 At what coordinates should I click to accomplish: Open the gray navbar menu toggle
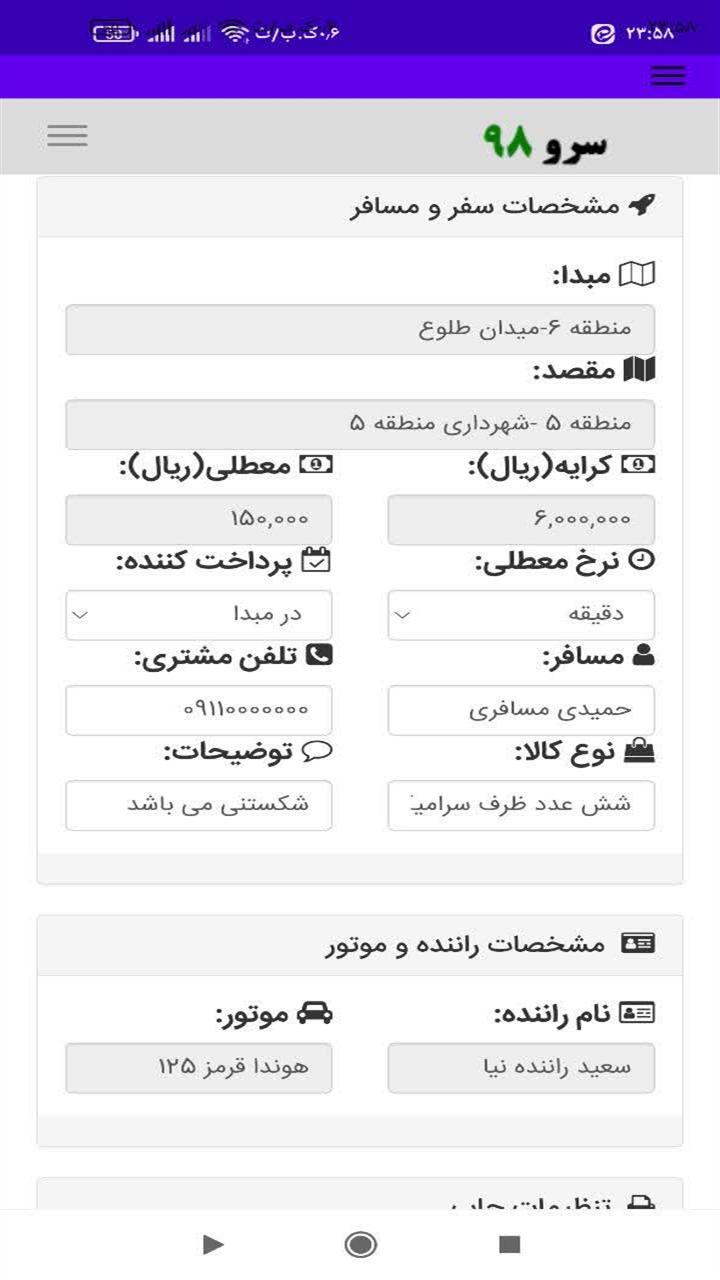[67, 135]
